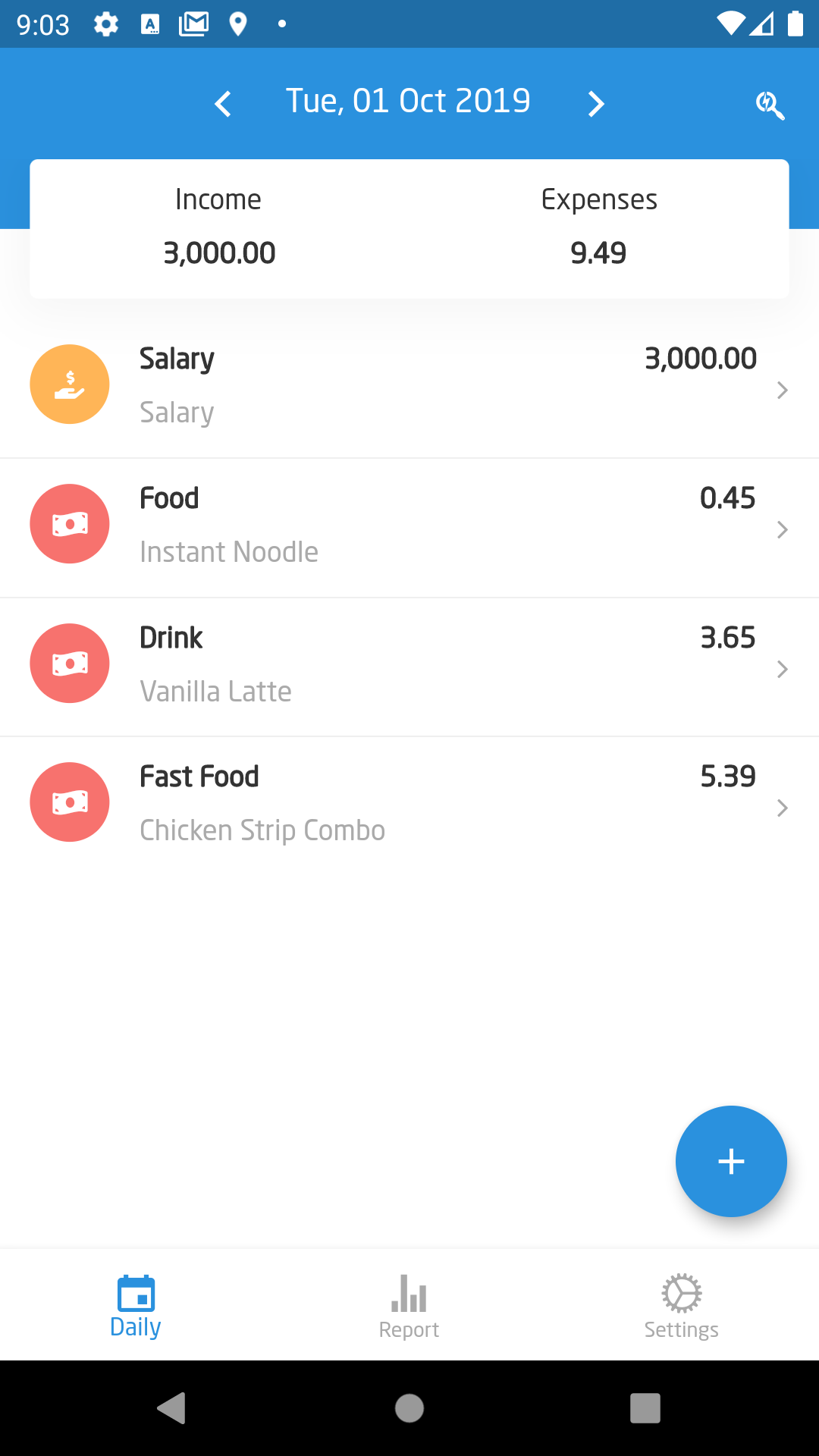Go to the home screen
Screen dimensions: 819x1456
(409, 1408)
